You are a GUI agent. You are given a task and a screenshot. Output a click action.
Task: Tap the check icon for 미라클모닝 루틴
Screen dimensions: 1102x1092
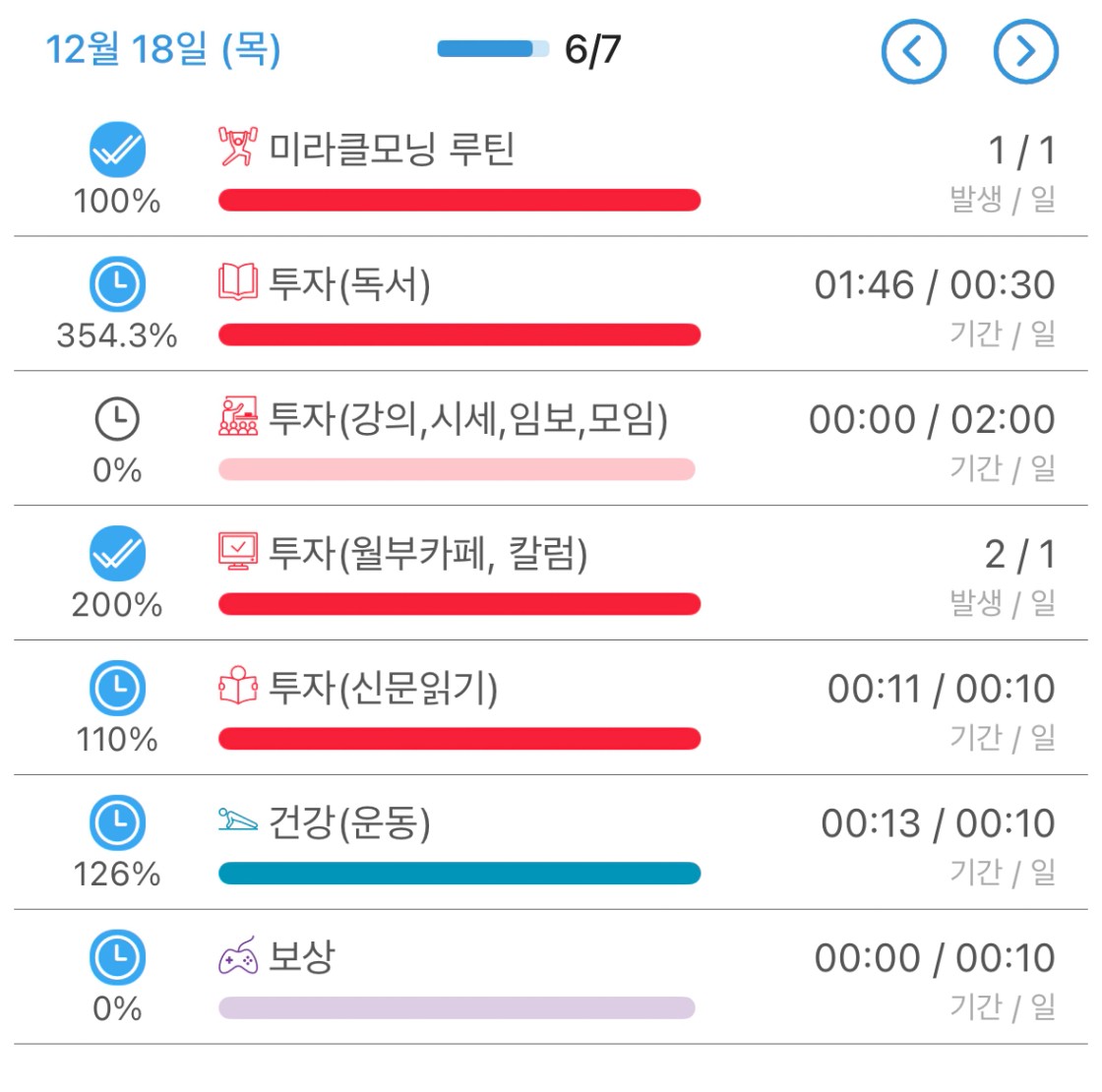117,152
